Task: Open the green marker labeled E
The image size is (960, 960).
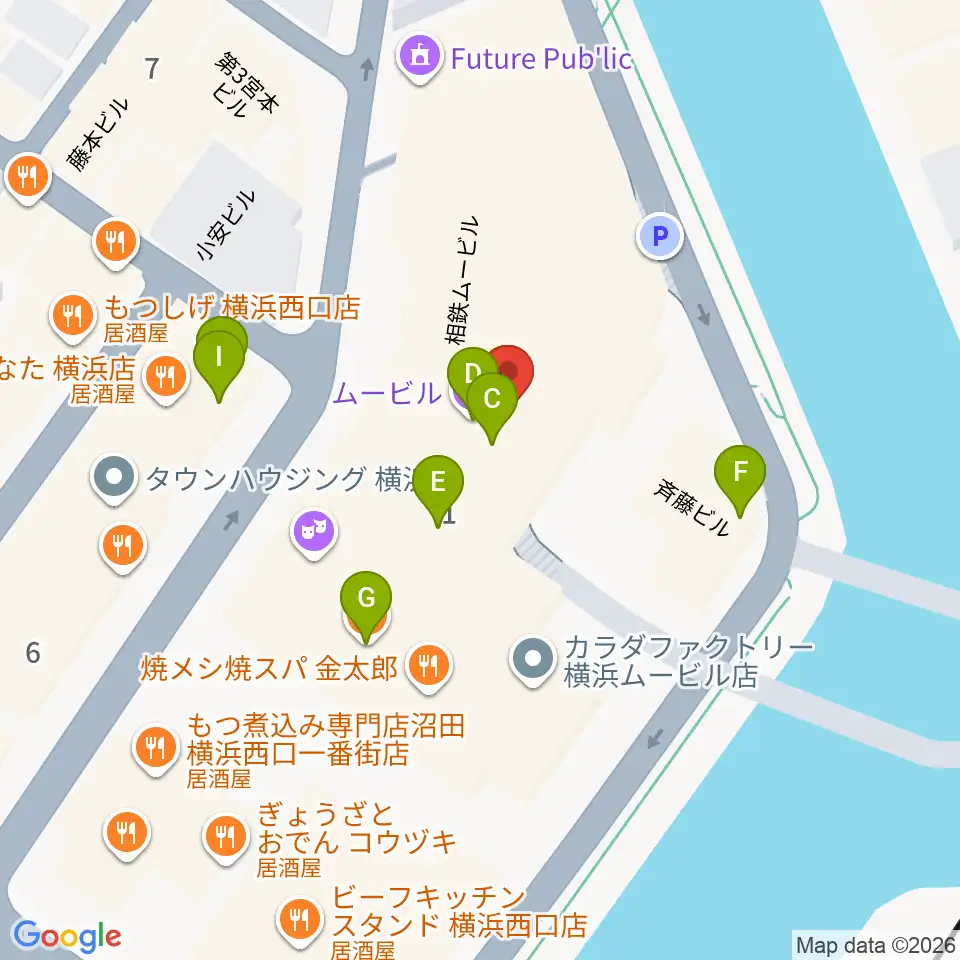Action: point(437,490)
